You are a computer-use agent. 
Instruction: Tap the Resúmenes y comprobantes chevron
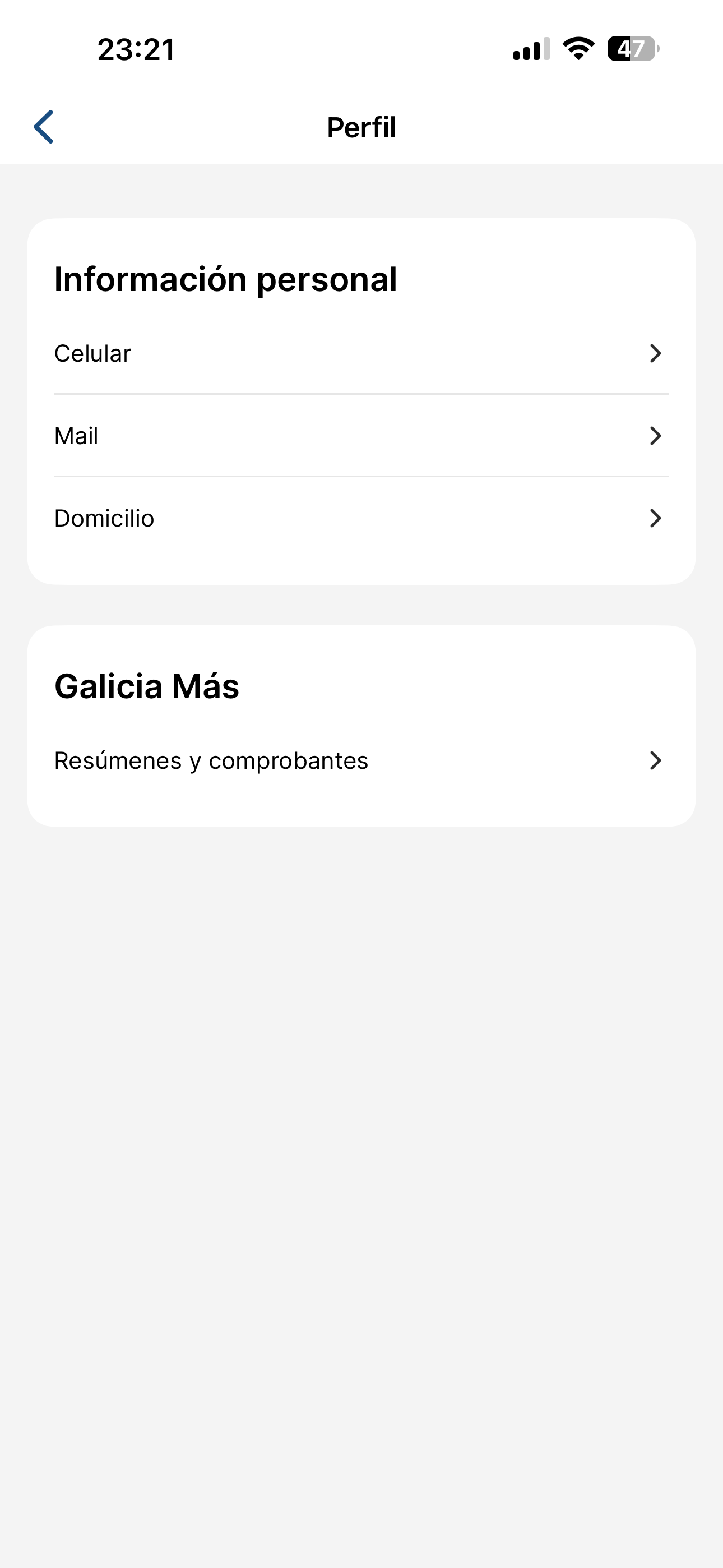point(655,760)
